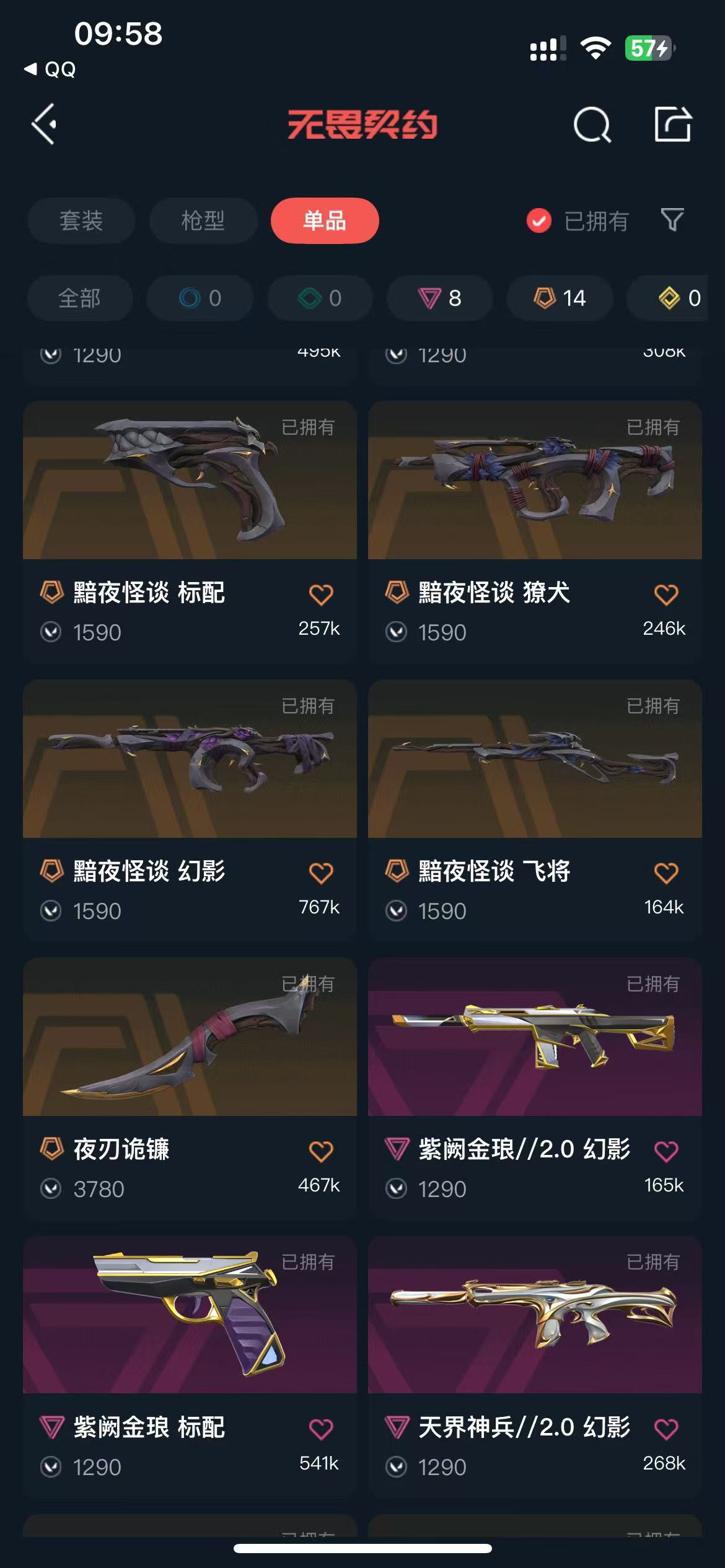Open the 夜刃诡镰 knife card
The image size is (725, 1568).
pos(190,1089)
